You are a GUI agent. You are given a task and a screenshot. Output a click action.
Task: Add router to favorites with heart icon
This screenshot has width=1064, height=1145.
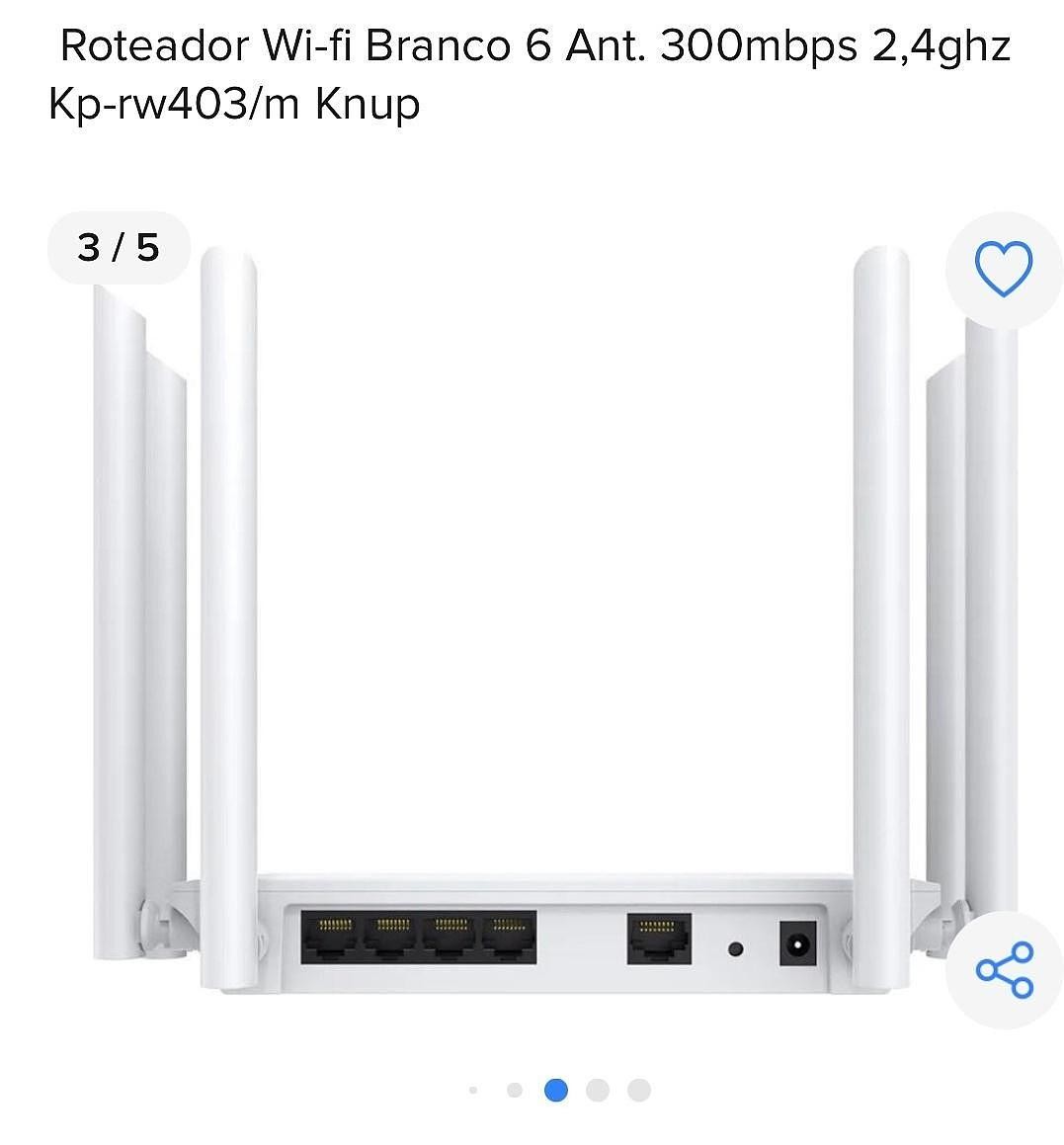click(x=1003, y=269)
